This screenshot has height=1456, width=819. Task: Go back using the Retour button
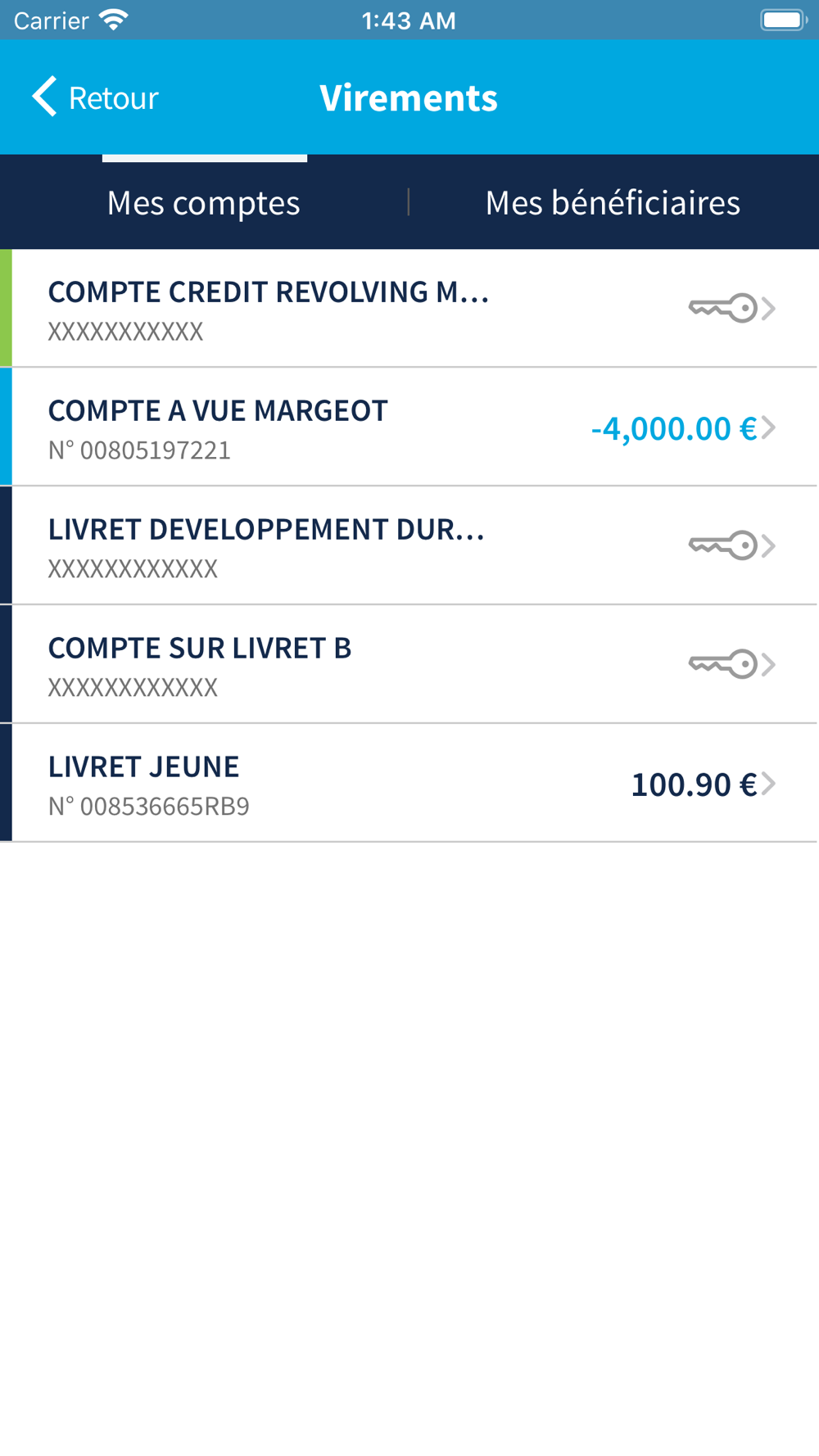coord(95,98)
